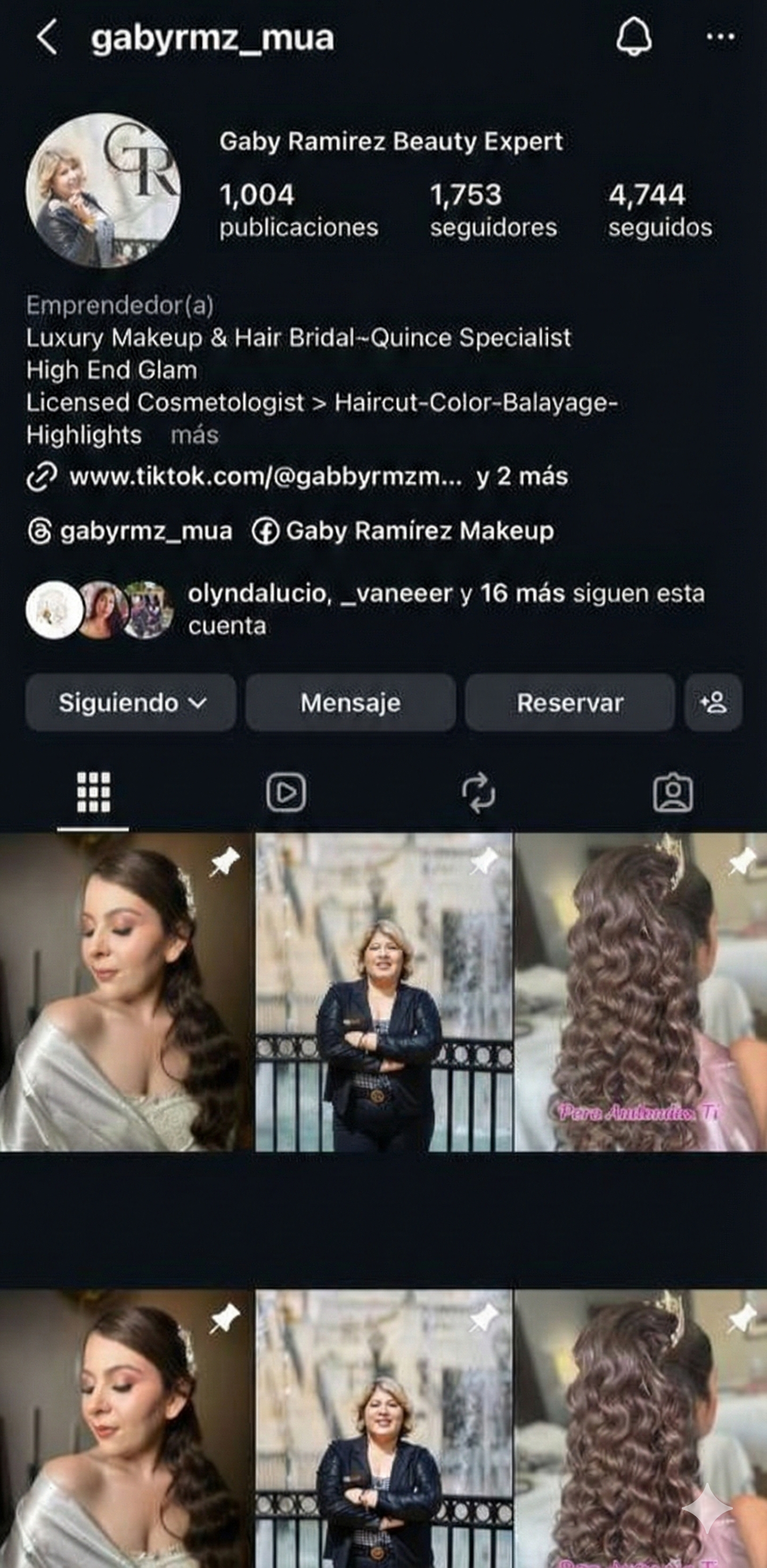767x1568 pixels.
Task: Expand the bio with "más"
Action: coord(194,435)
